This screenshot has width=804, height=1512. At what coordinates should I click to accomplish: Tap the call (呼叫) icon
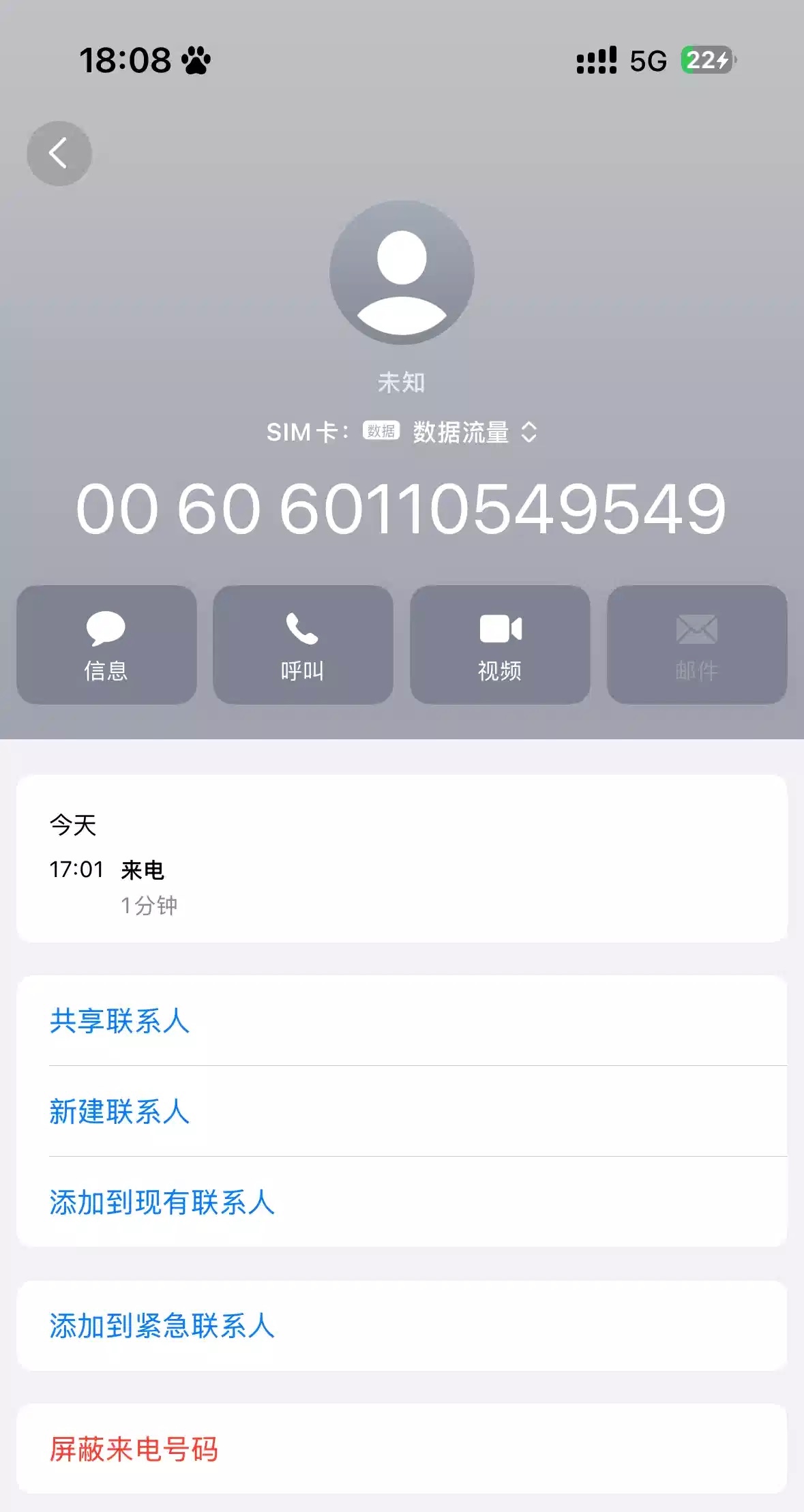pos(302,644)
